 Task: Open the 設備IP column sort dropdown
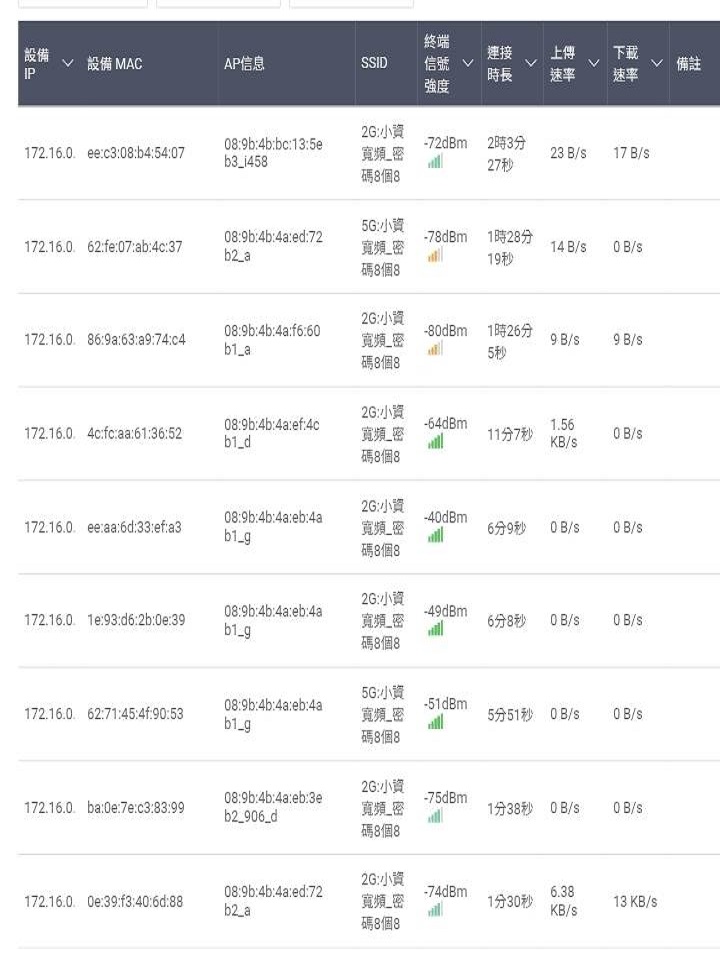pyautogui.click(x=66, y=62)
